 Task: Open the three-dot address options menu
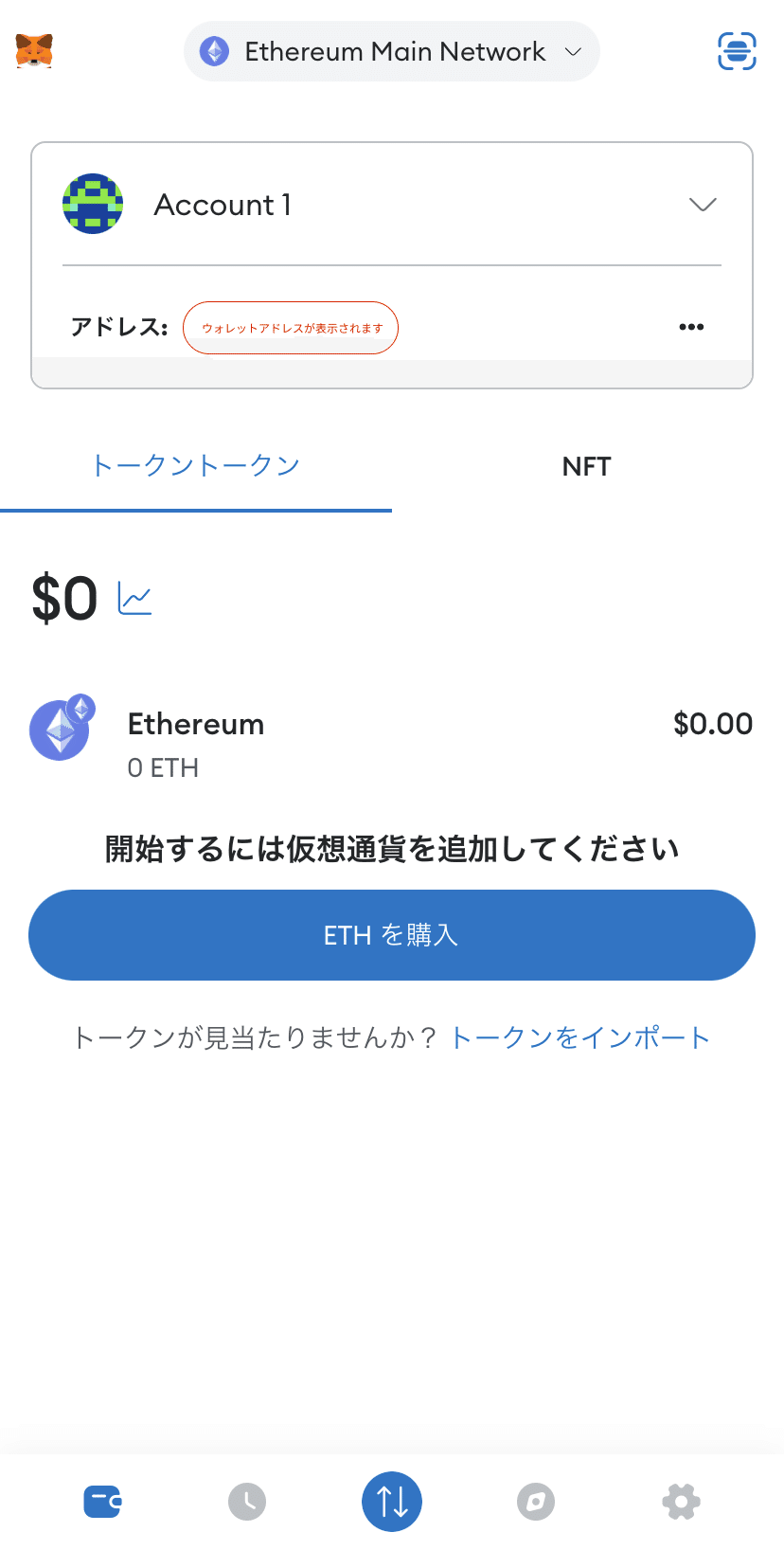[691, 327]
